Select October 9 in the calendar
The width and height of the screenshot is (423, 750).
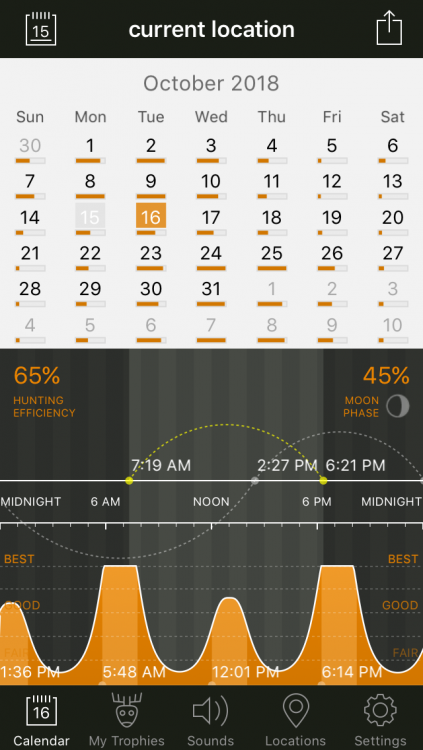coord(150,183)
